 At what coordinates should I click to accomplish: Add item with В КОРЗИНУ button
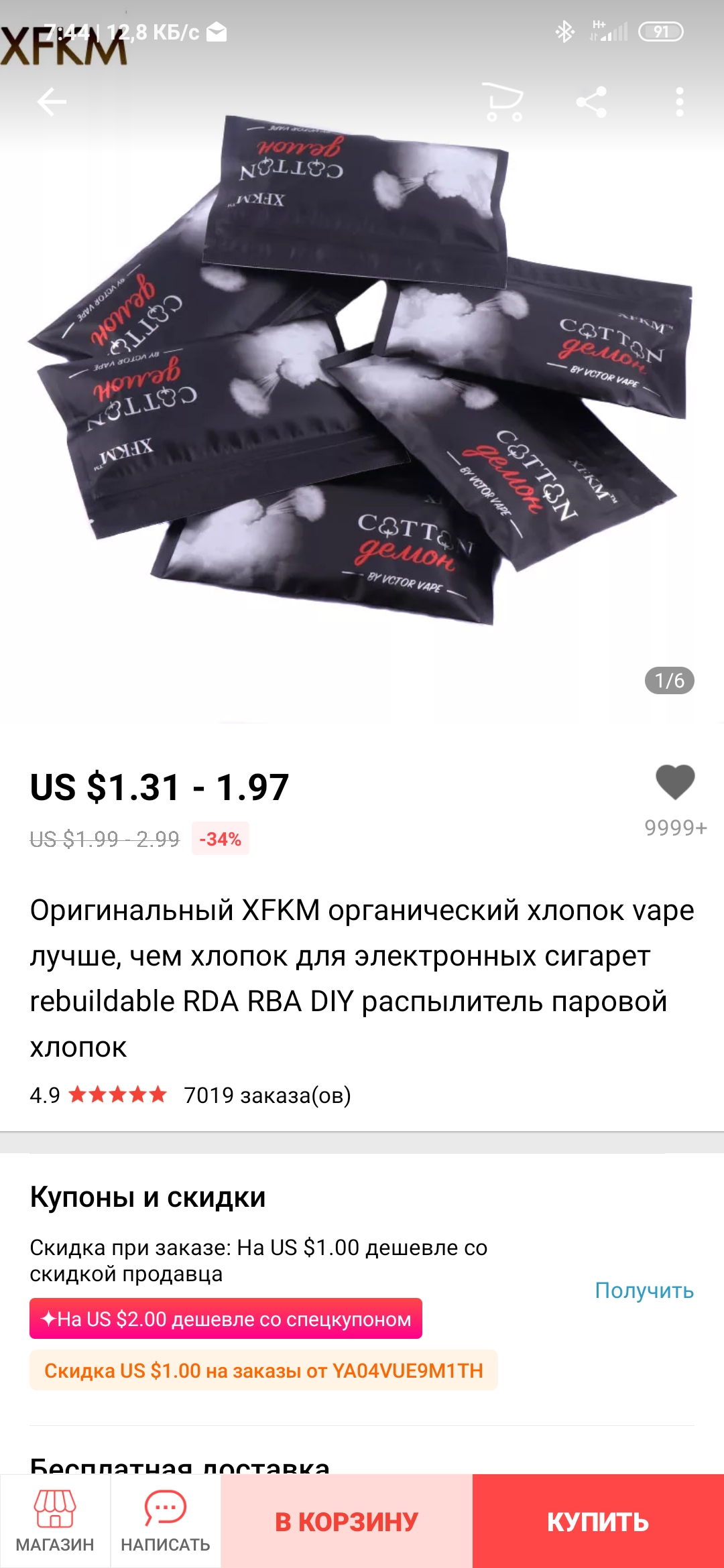click(x=347, y=1521)
